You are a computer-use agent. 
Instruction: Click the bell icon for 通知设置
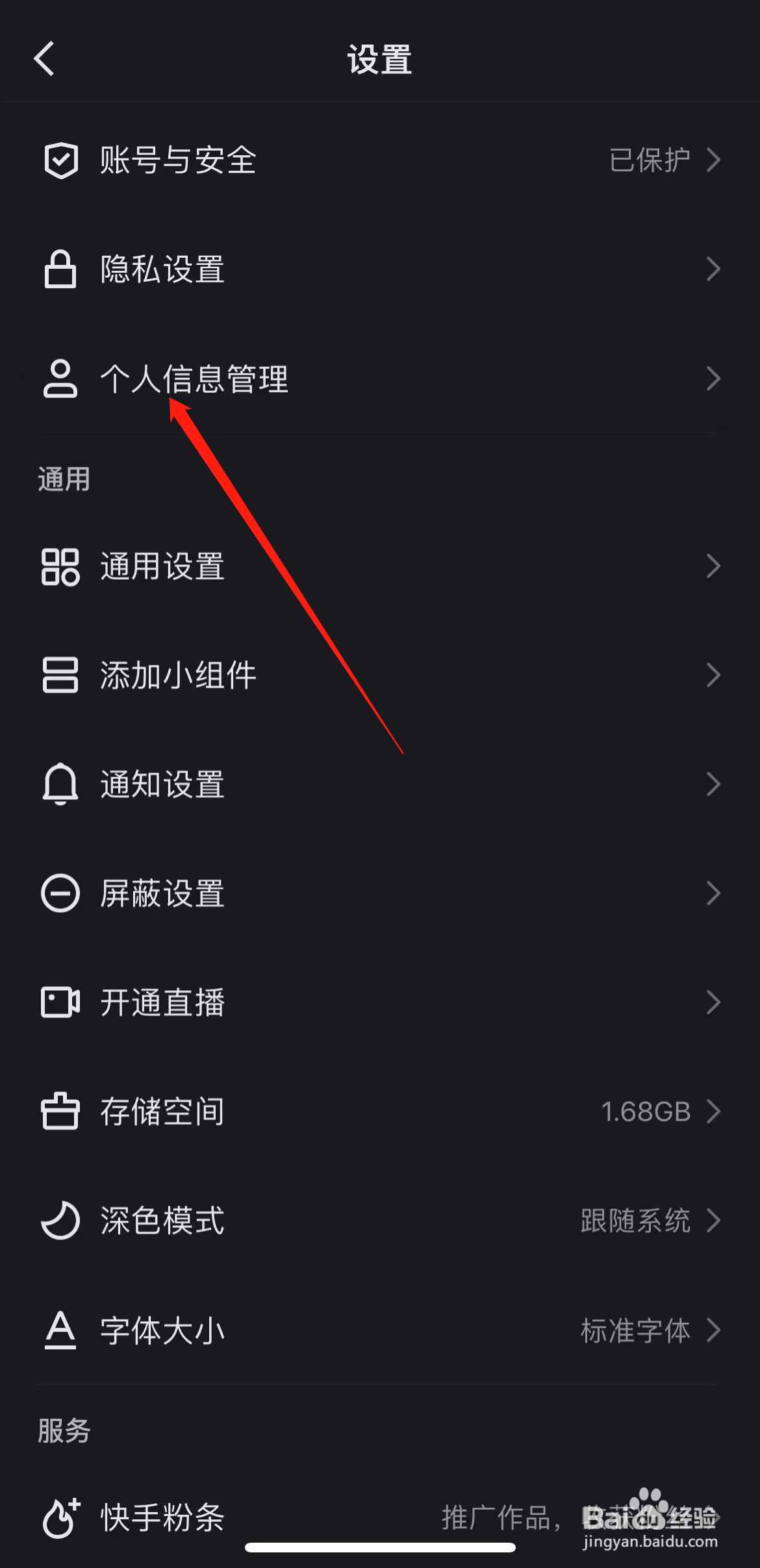(60, 784)
